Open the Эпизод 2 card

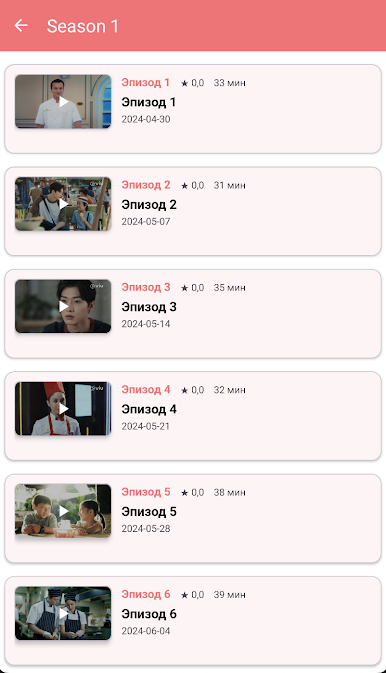coord(193,211)
